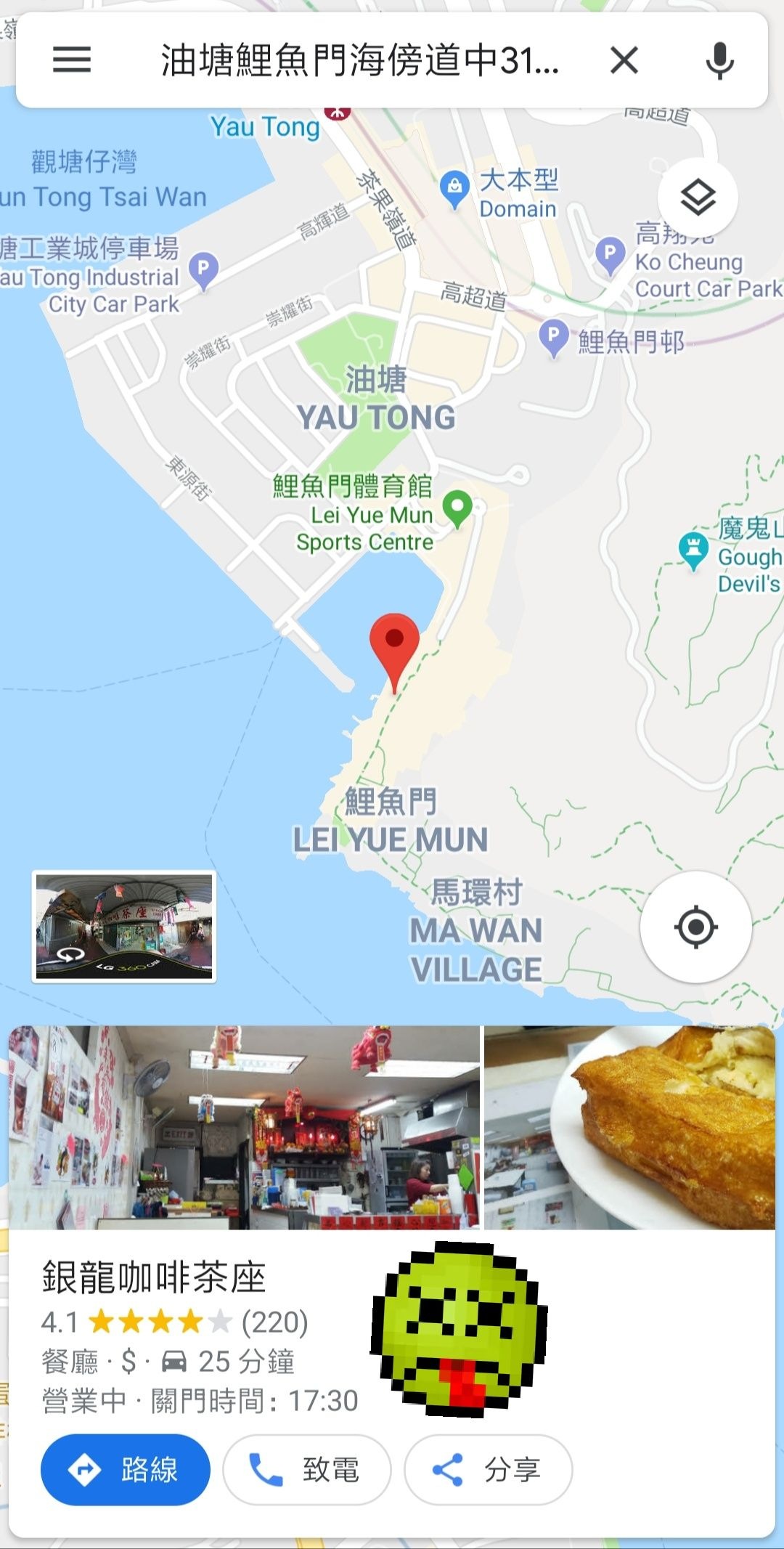Open the map layers selector
This screenshot has width=784, height=1549.
tap(698, 197)
